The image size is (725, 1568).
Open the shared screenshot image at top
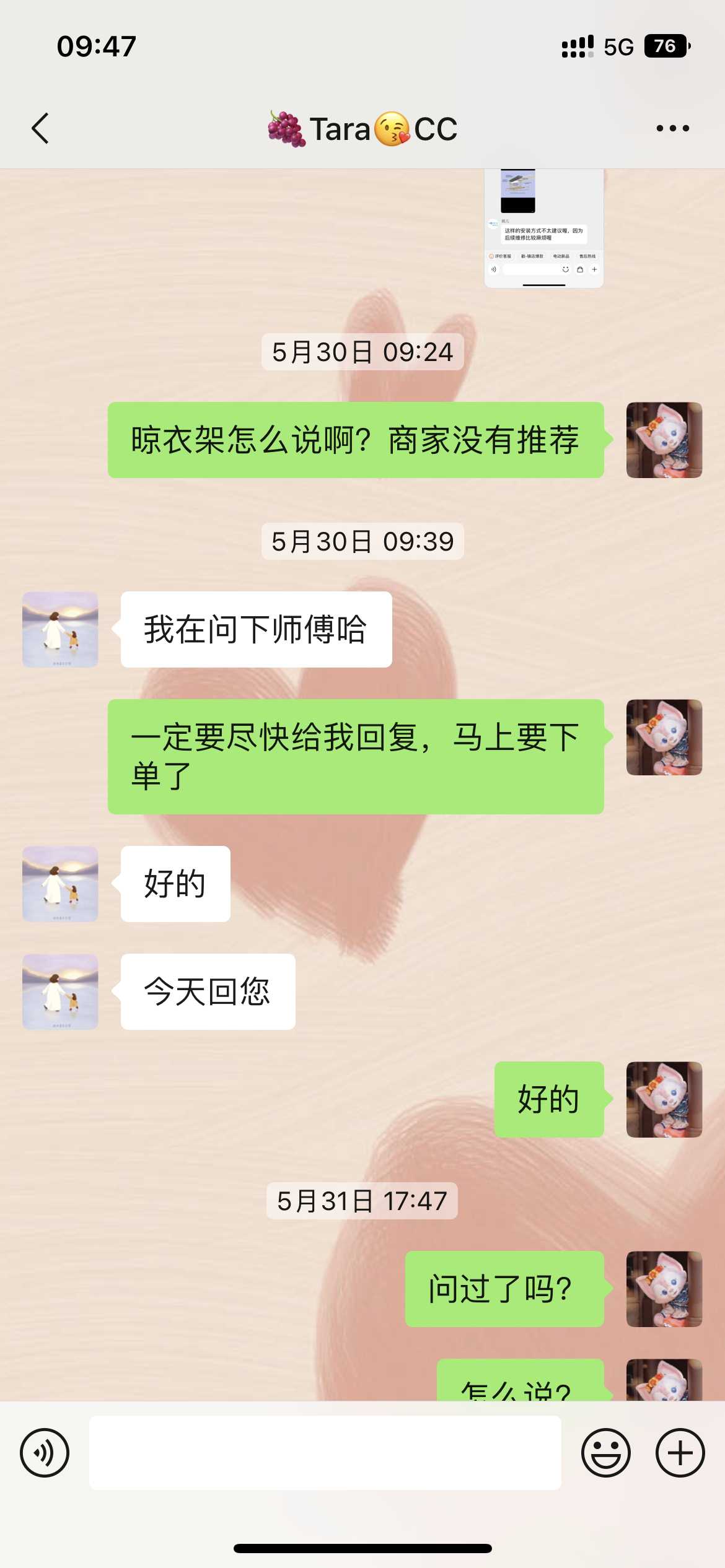543,228
